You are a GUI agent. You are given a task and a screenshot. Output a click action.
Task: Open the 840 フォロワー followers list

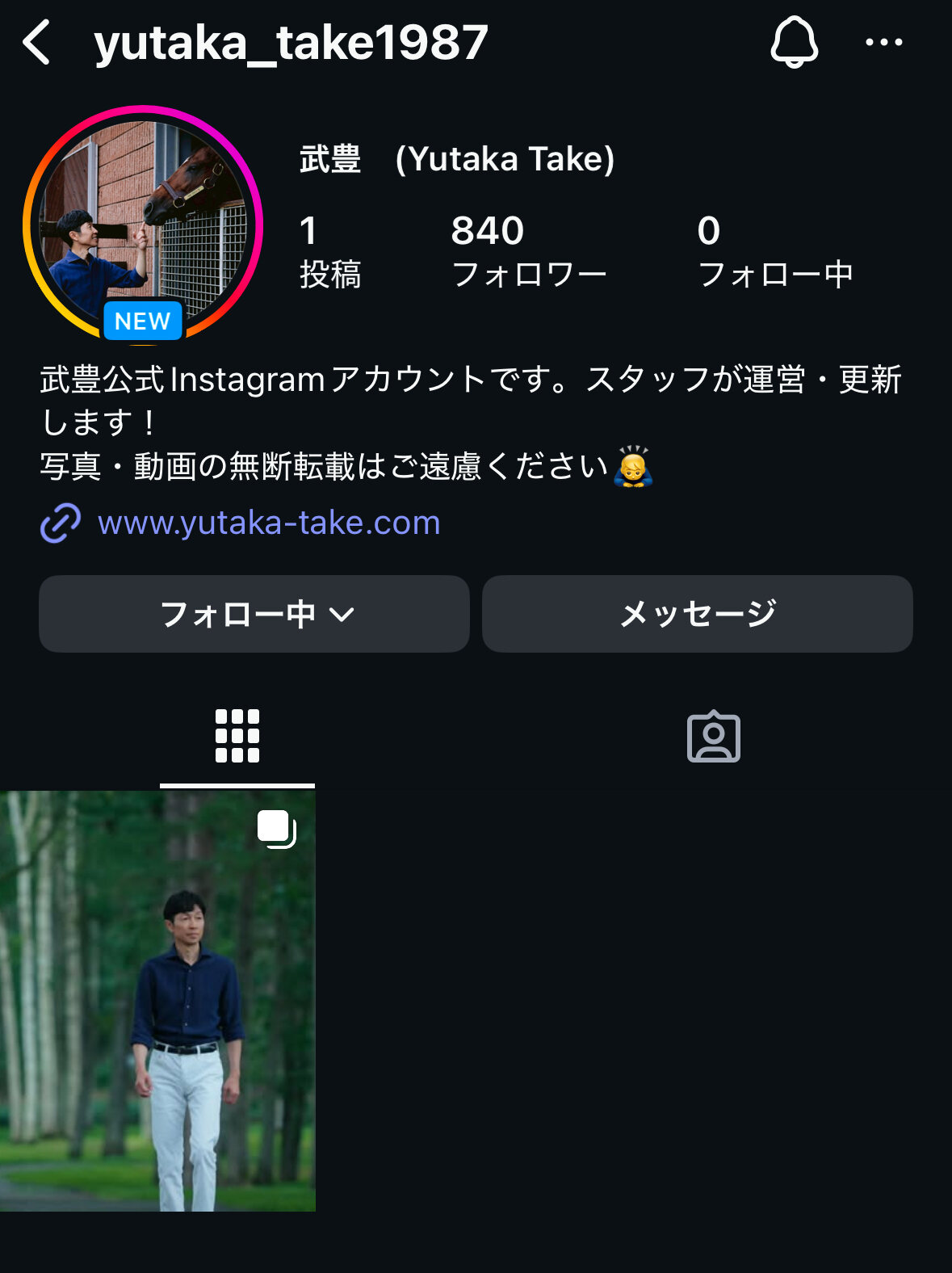point(528,251)
